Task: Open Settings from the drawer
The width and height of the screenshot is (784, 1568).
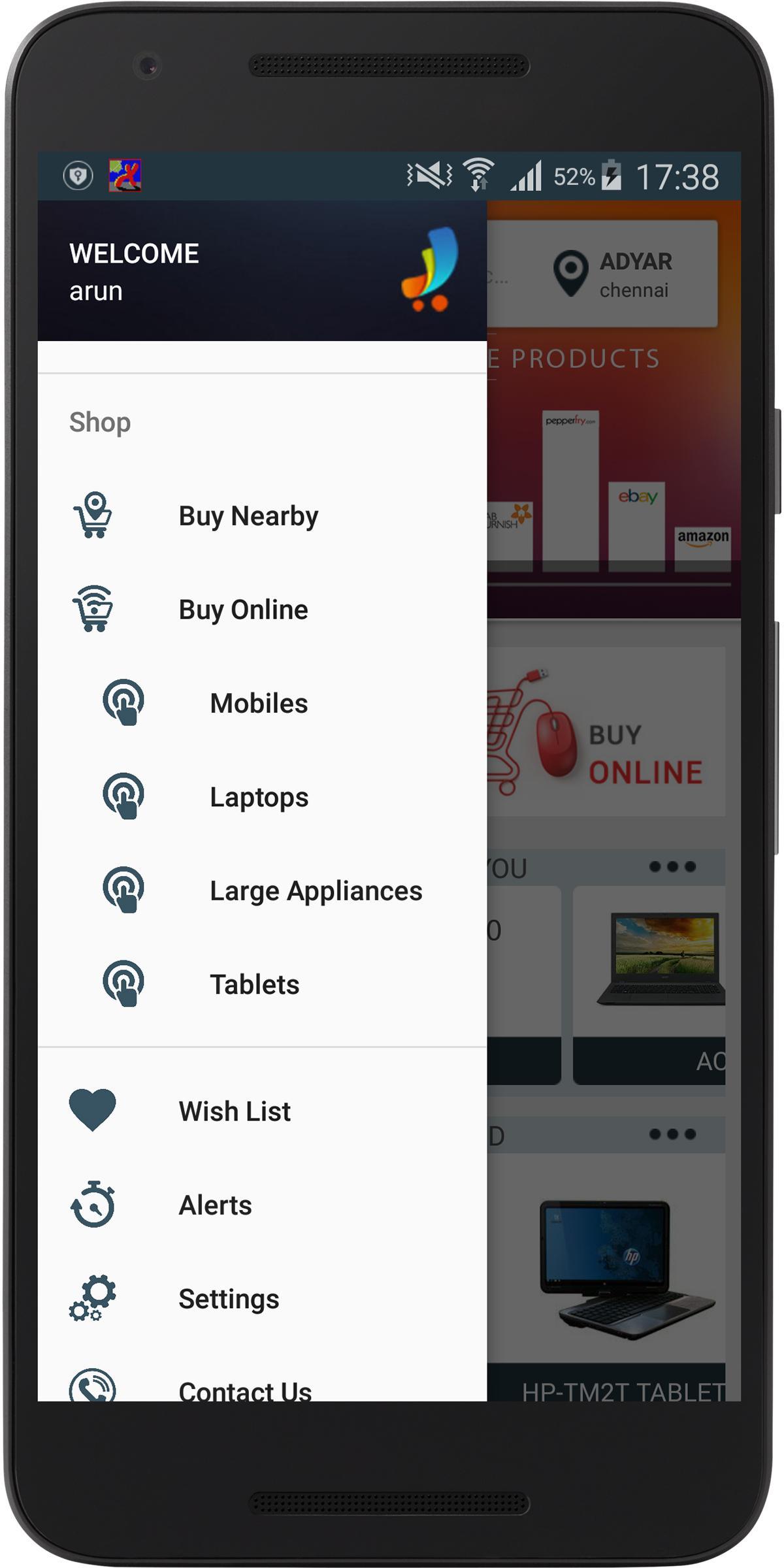Action: [x=229, y=1299]
